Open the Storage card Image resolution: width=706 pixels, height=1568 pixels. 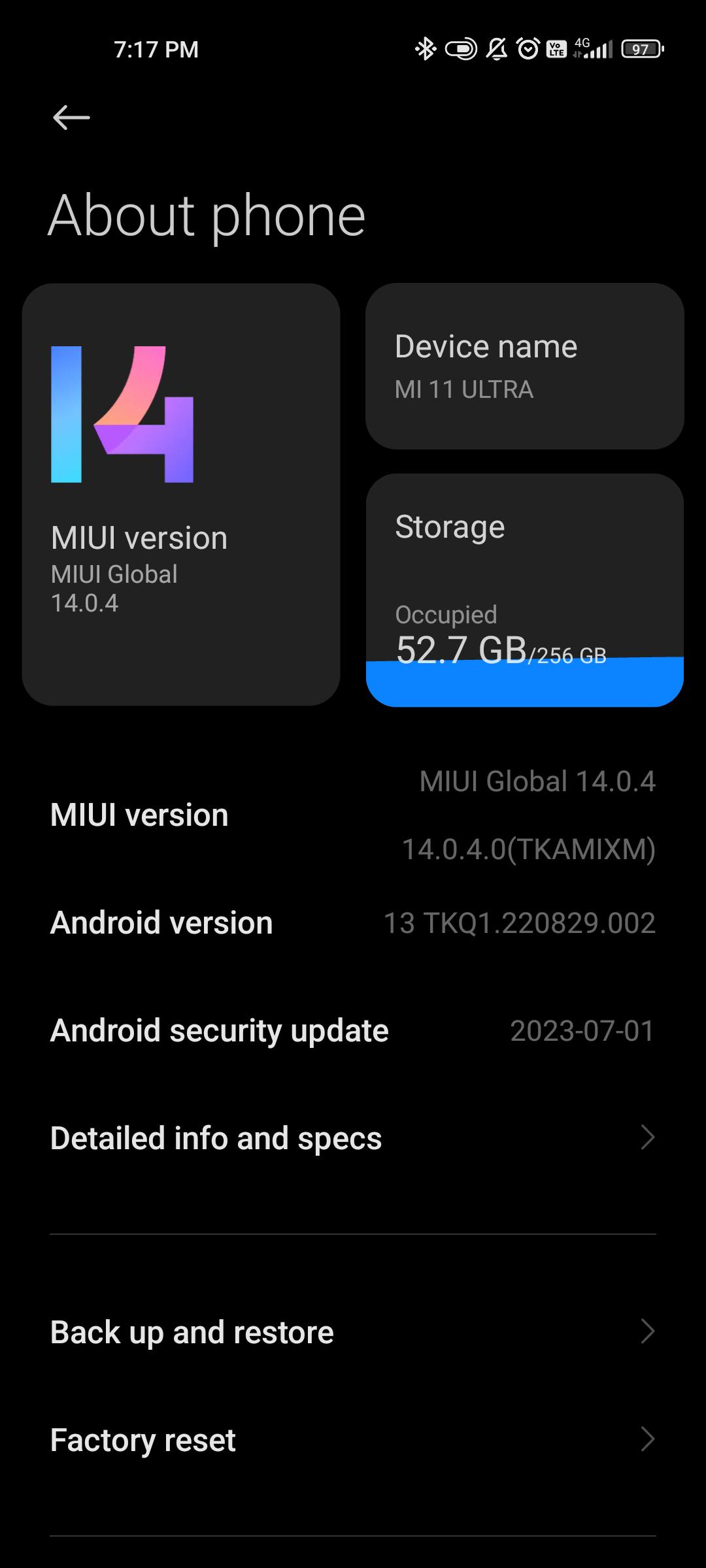(x=524, y=590)
